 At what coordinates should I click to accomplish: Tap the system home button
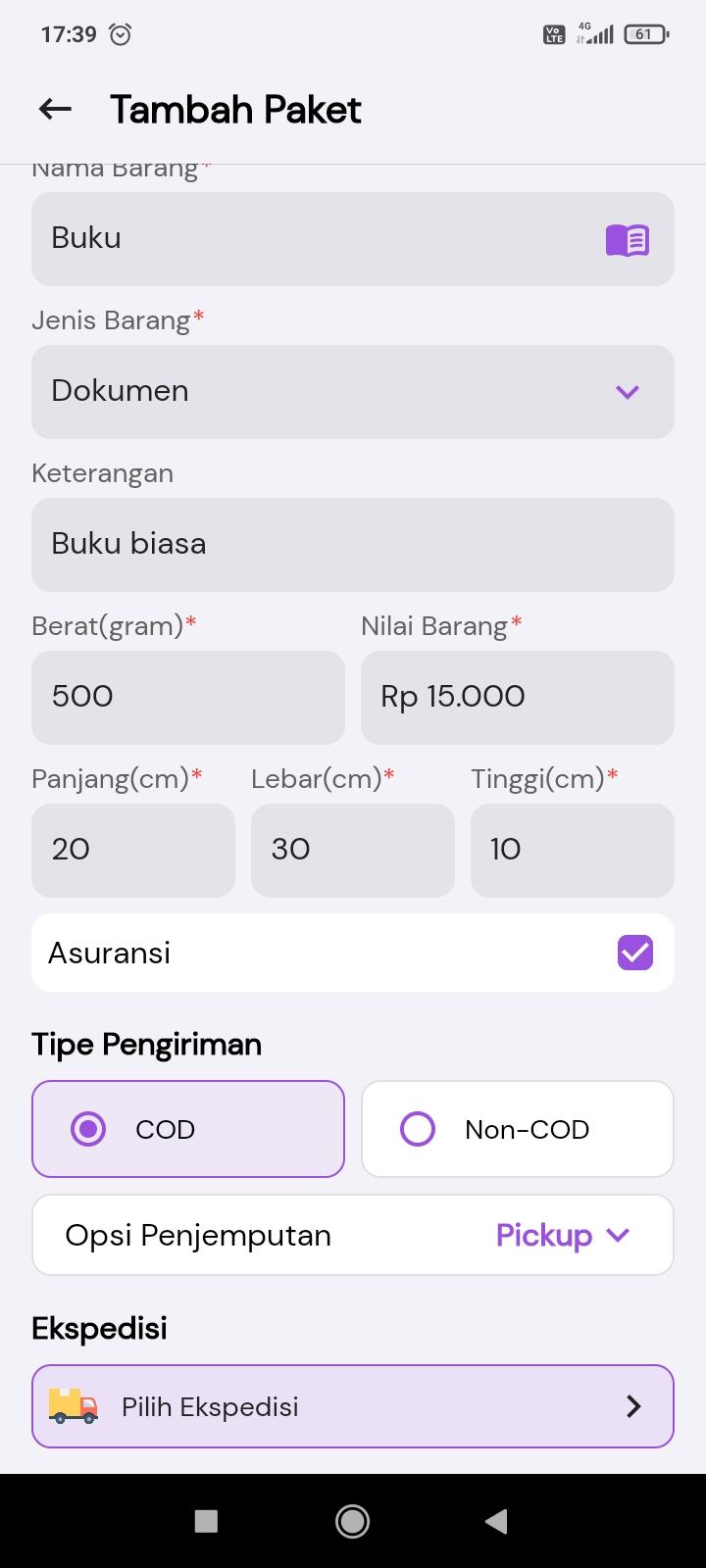[352, 1521]
